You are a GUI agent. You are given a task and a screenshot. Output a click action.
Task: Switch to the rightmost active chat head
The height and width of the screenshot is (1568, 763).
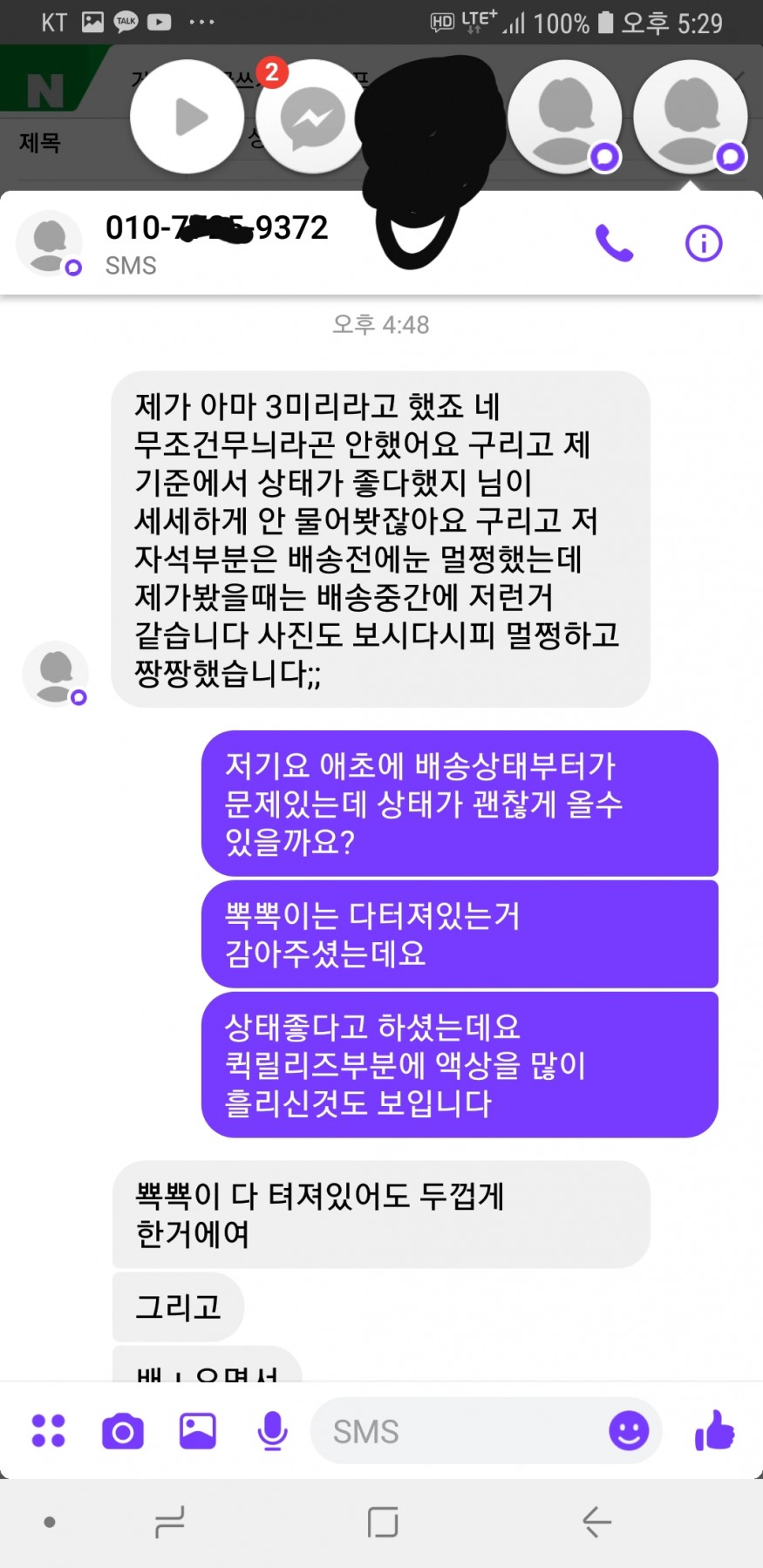[x=690, y=118]
